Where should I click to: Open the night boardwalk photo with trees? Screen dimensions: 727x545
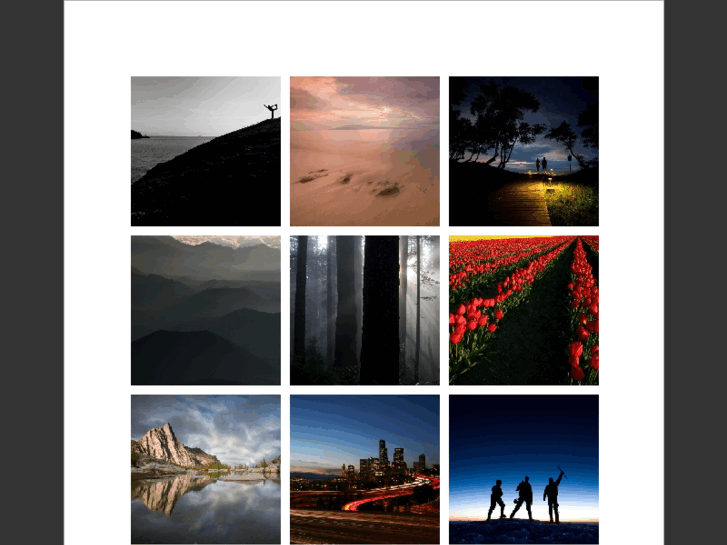523,151
